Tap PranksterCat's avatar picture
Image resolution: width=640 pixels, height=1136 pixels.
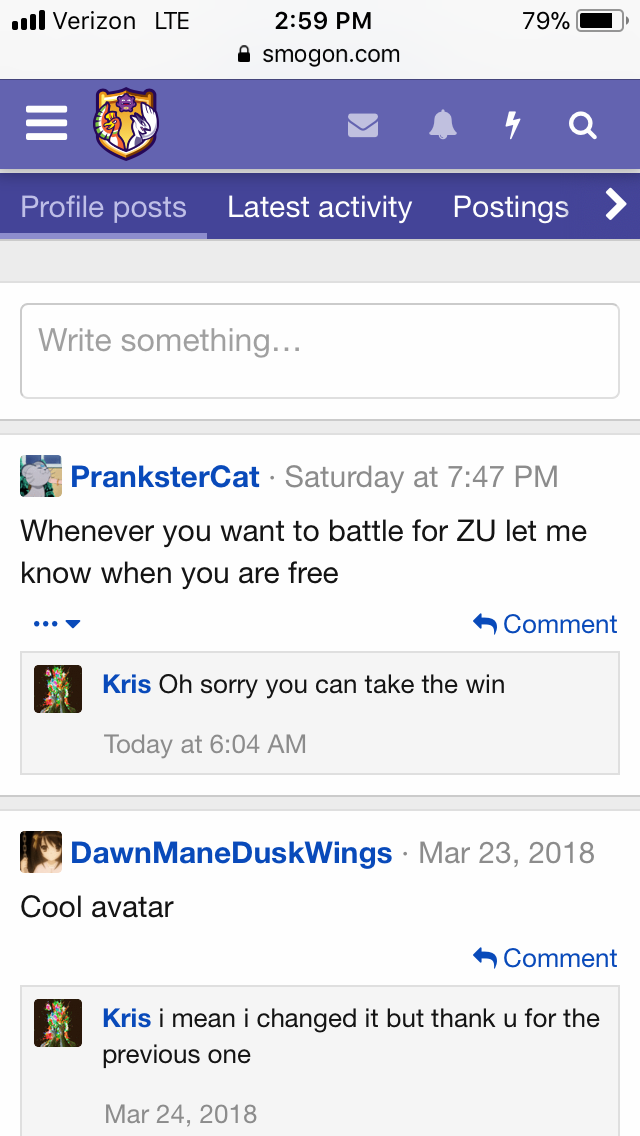pos(41,476)
